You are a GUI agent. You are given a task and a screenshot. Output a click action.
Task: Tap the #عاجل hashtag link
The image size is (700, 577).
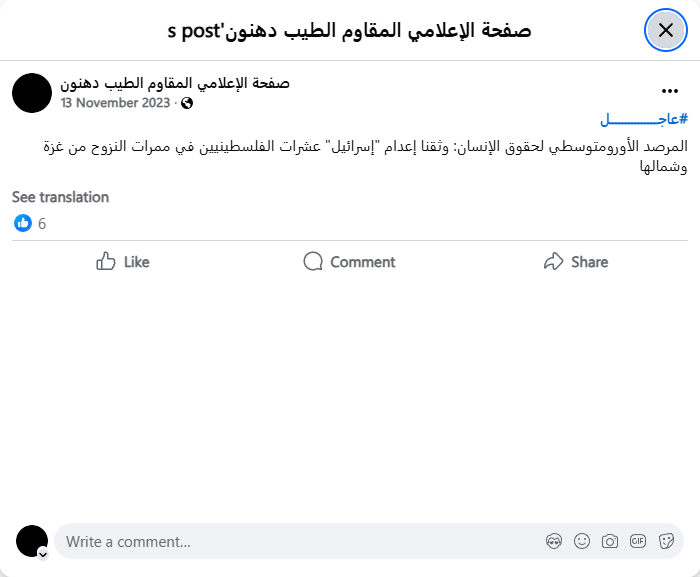click(644, 119)
